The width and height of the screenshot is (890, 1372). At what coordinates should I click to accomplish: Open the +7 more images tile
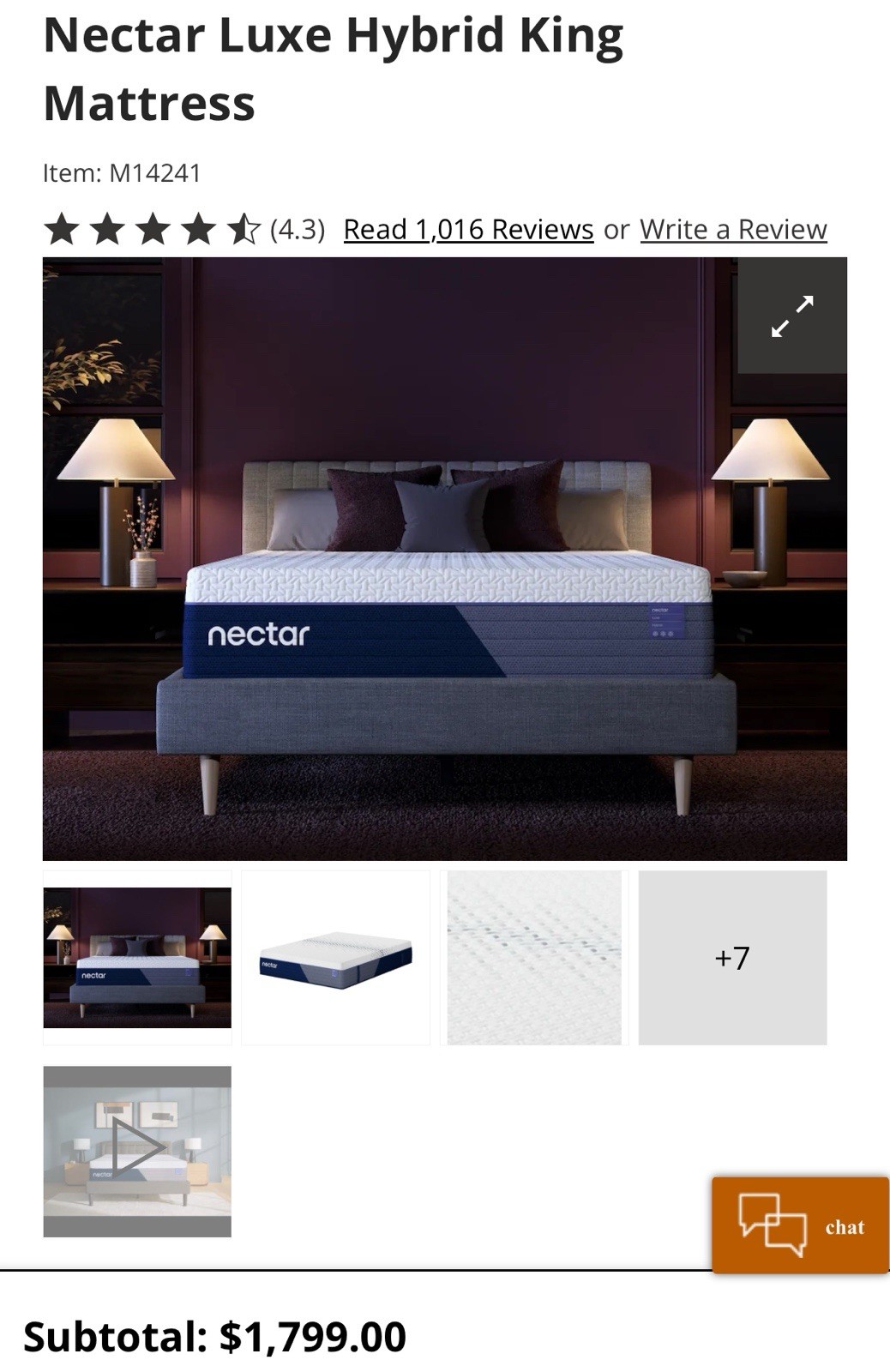coord(732,957)
